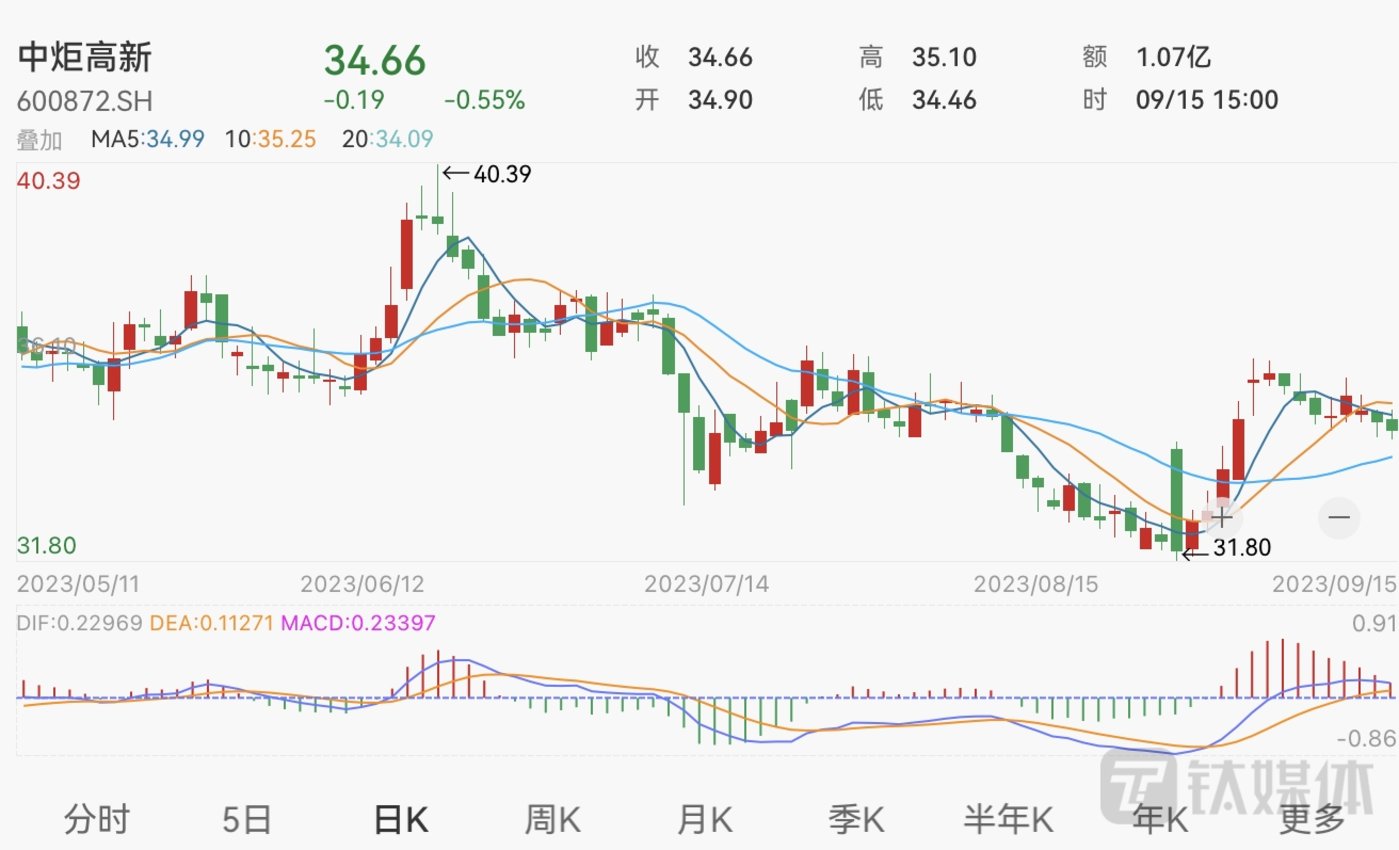Switch to the 日K tab
Screen dimensions: 1399x850
pos(400,820)
